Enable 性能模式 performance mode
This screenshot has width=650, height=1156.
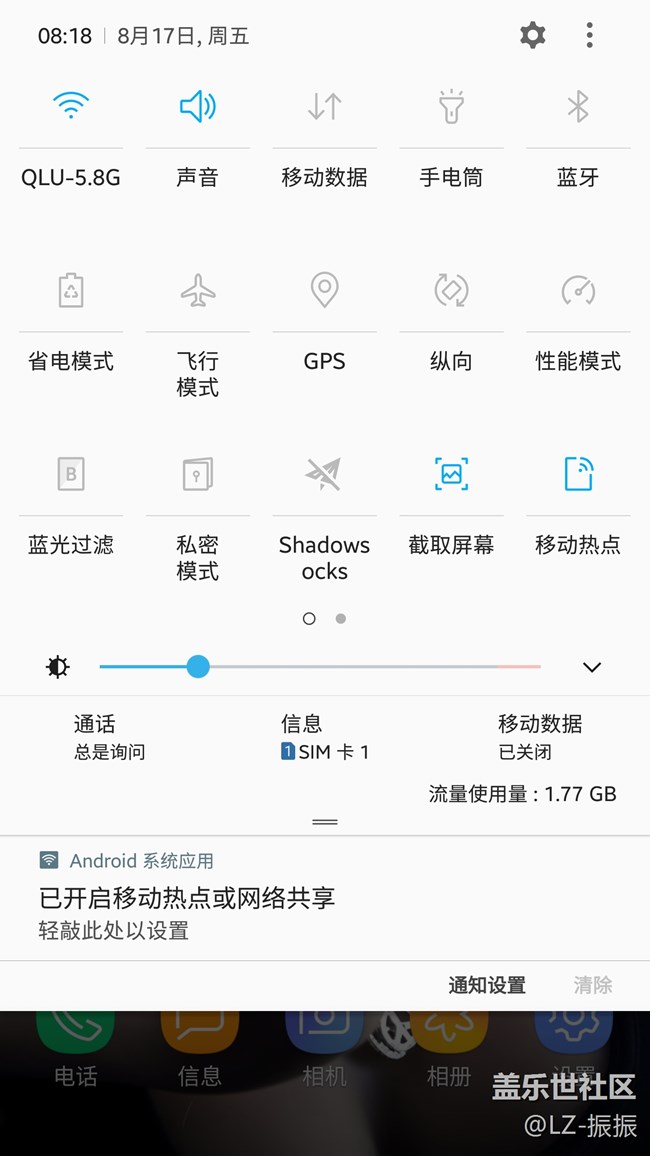tap(578, 291)
